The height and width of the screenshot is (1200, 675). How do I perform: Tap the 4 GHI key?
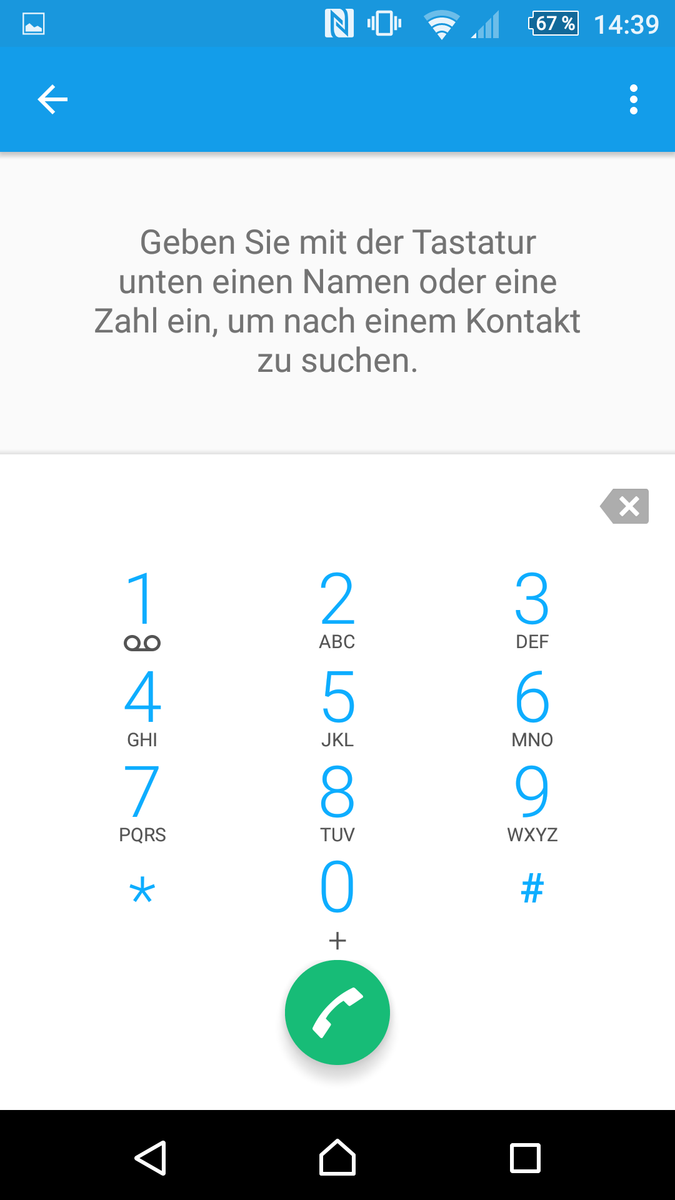point(142,708)
